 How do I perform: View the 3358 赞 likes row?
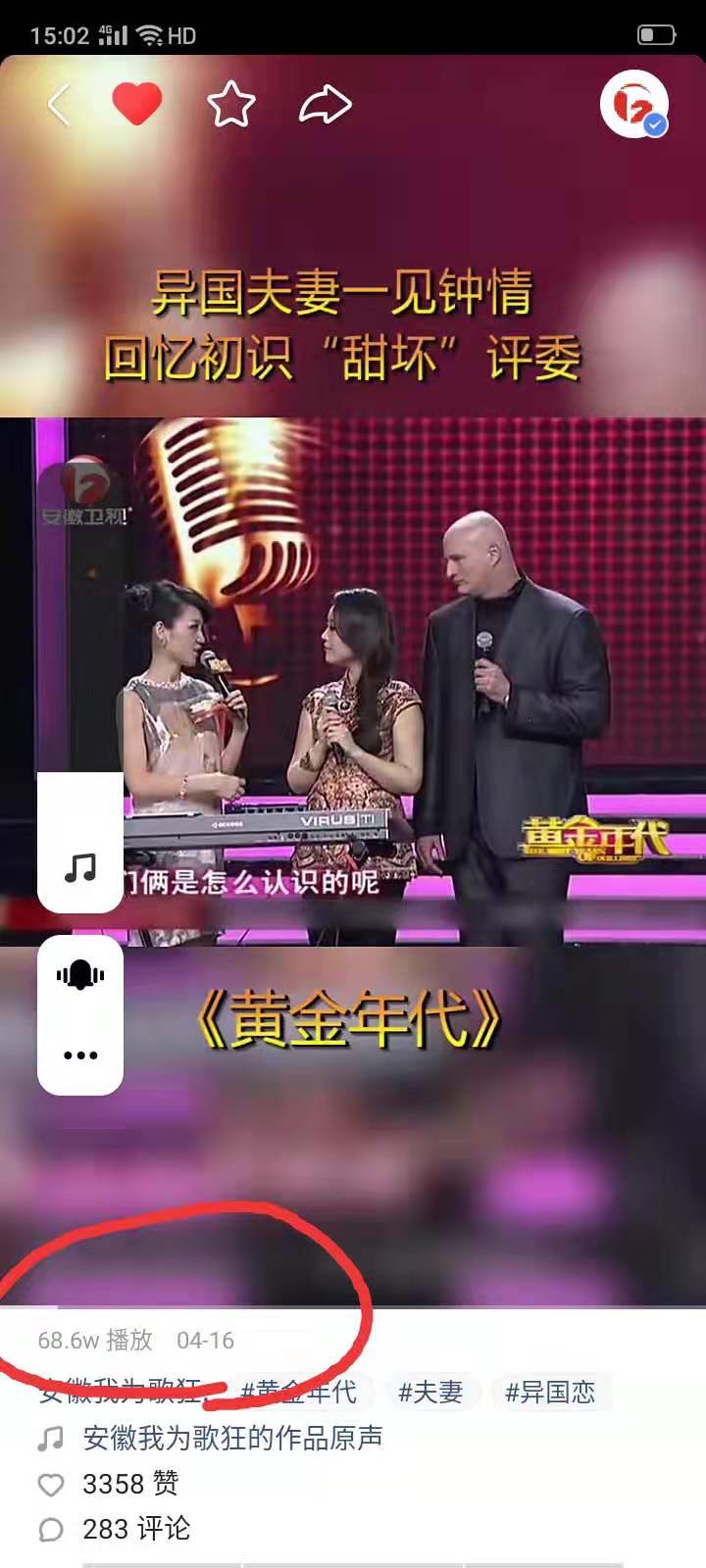[x=129, y=1484]
